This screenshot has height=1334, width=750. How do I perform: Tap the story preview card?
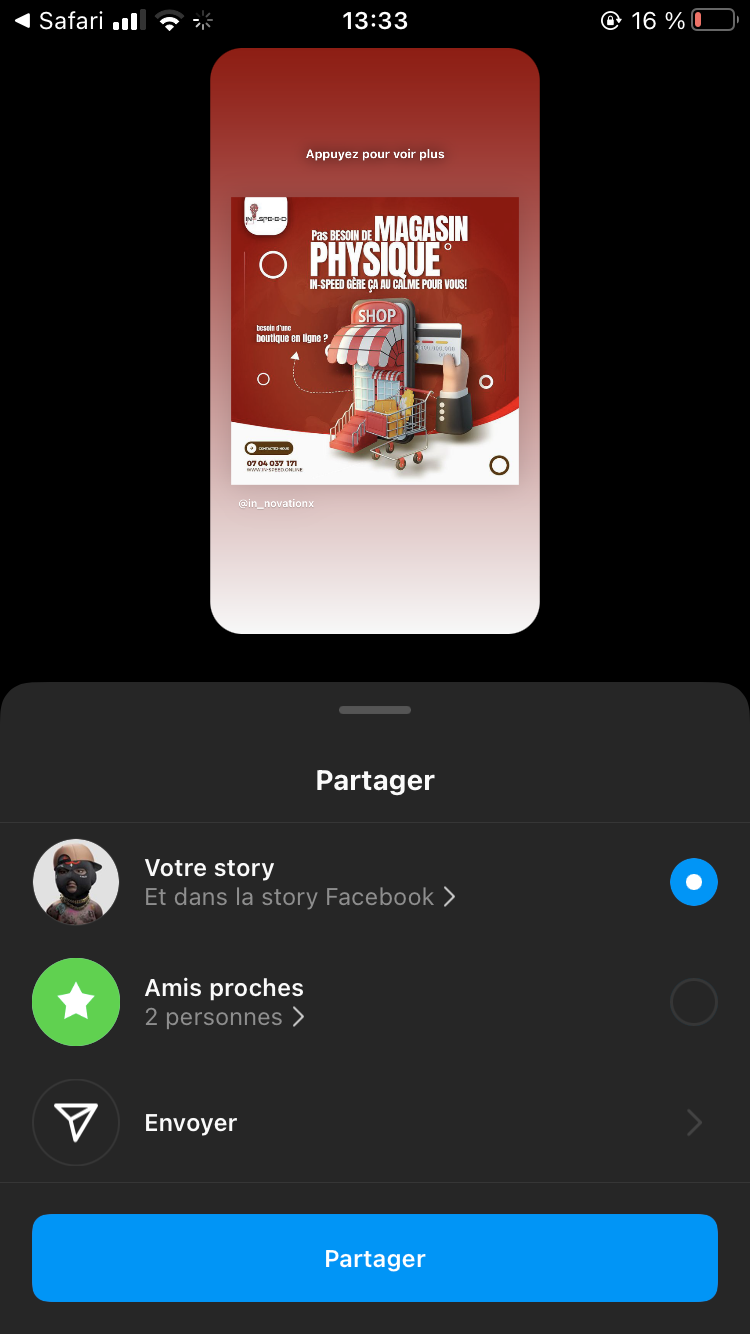pyautogui.click(x=375, y=341)
